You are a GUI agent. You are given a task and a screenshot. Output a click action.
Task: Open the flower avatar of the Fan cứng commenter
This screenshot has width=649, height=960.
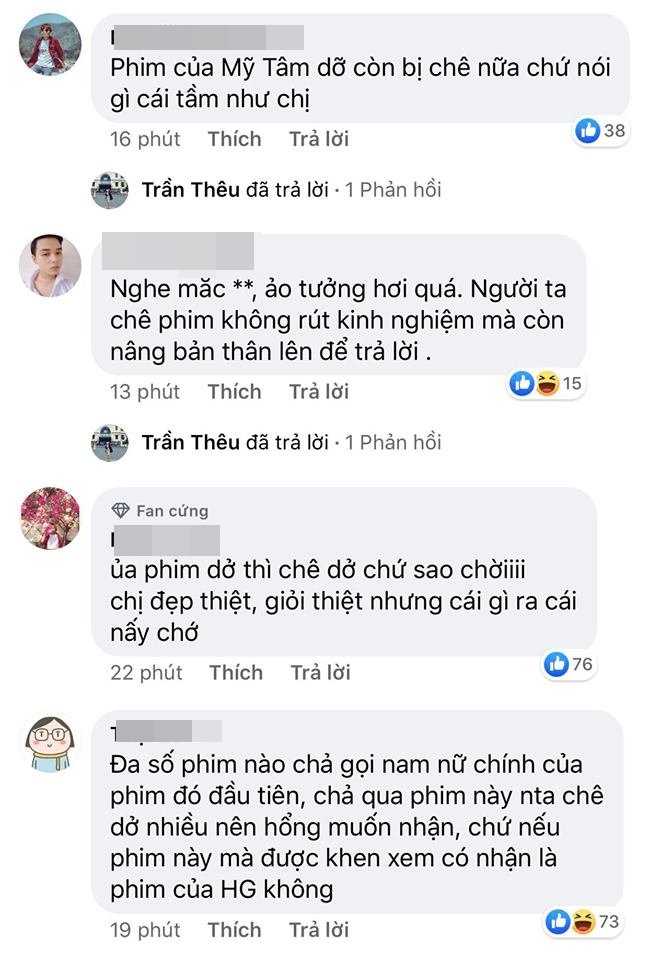50,518
